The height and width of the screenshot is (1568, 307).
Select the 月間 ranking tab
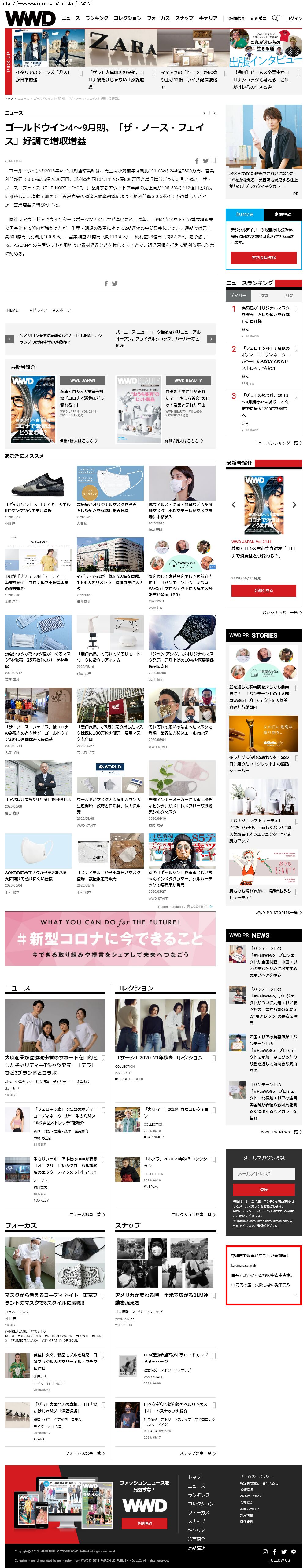click(289, 295)
